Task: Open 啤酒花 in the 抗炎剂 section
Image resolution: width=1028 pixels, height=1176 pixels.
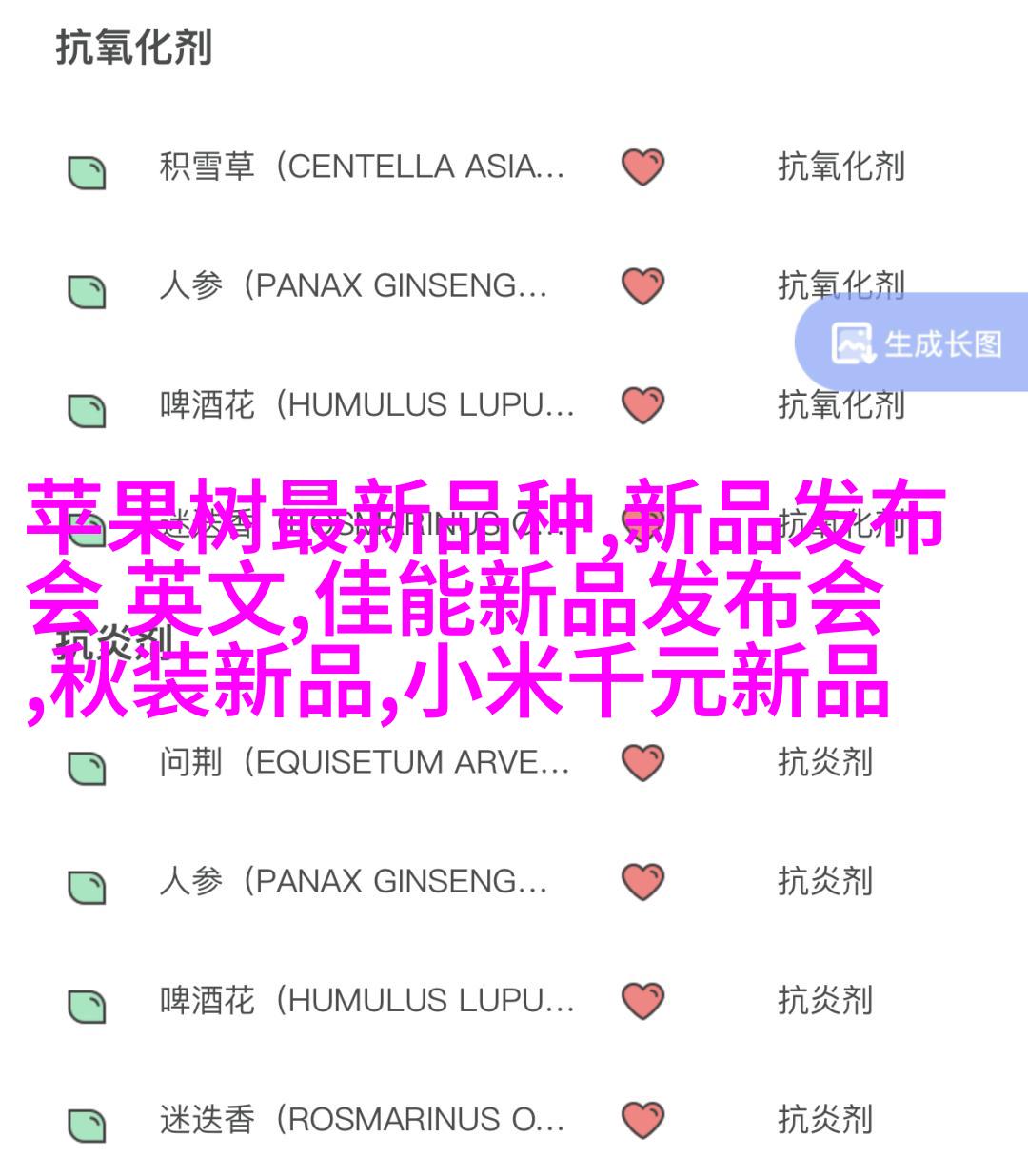Action: pos(366,1001)
